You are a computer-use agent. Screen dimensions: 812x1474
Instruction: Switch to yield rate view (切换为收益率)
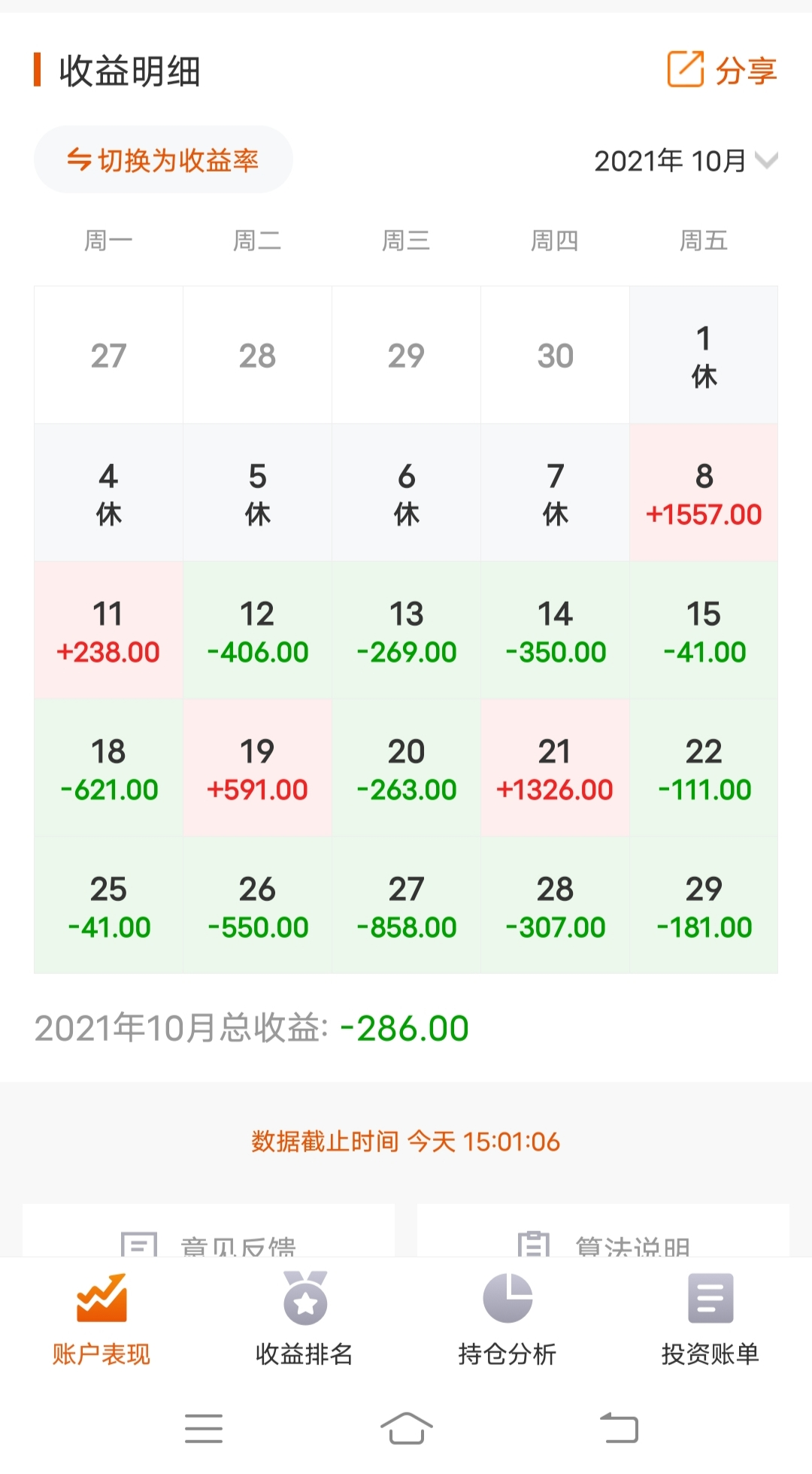(x=163, y=160)
